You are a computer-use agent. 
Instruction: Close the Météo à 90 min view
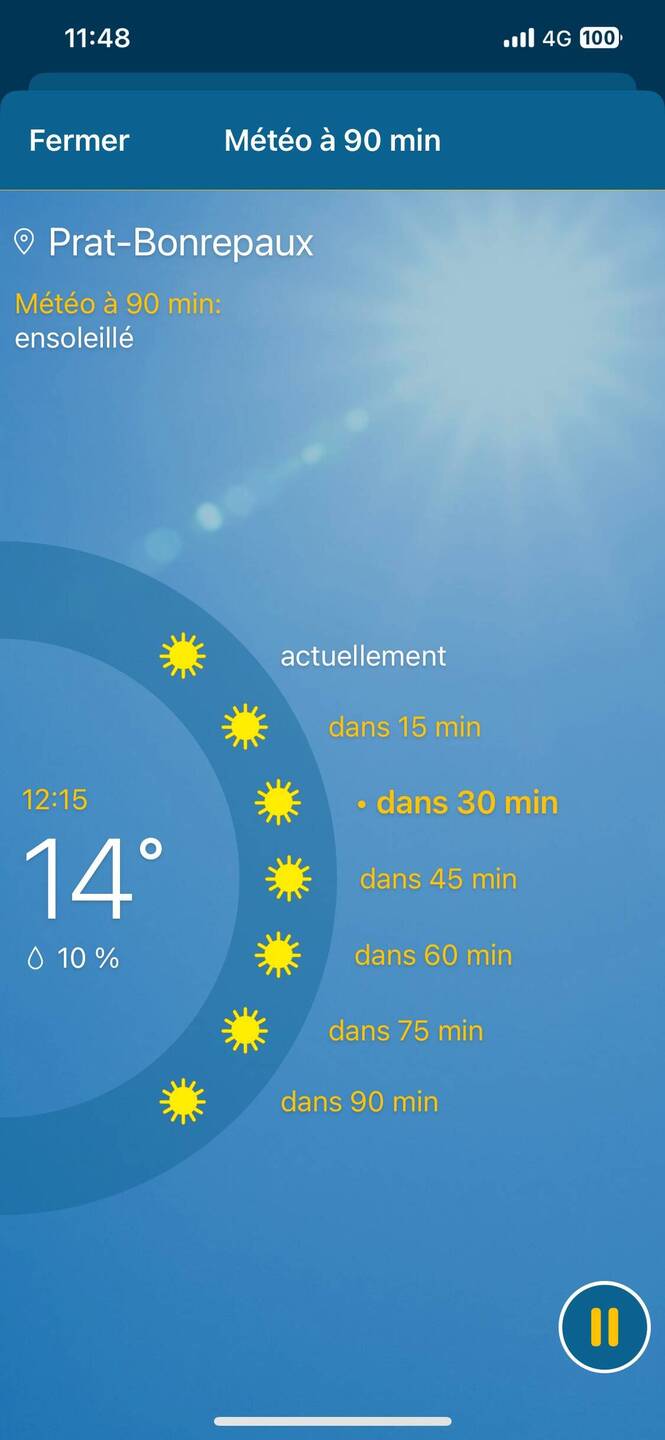79,141
